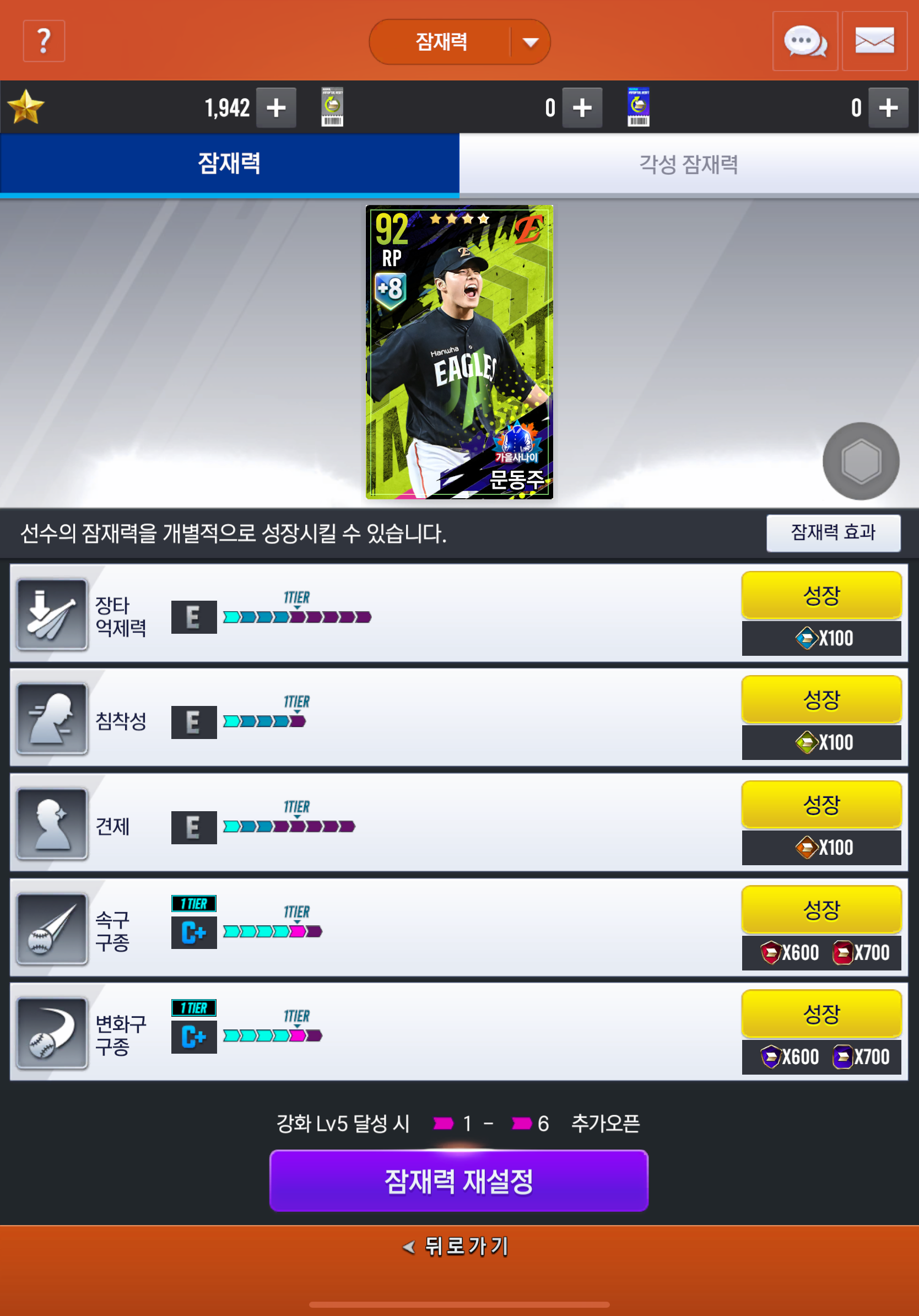
Task: Add green reset tickets with plus button
Action: tap(581, 107)
